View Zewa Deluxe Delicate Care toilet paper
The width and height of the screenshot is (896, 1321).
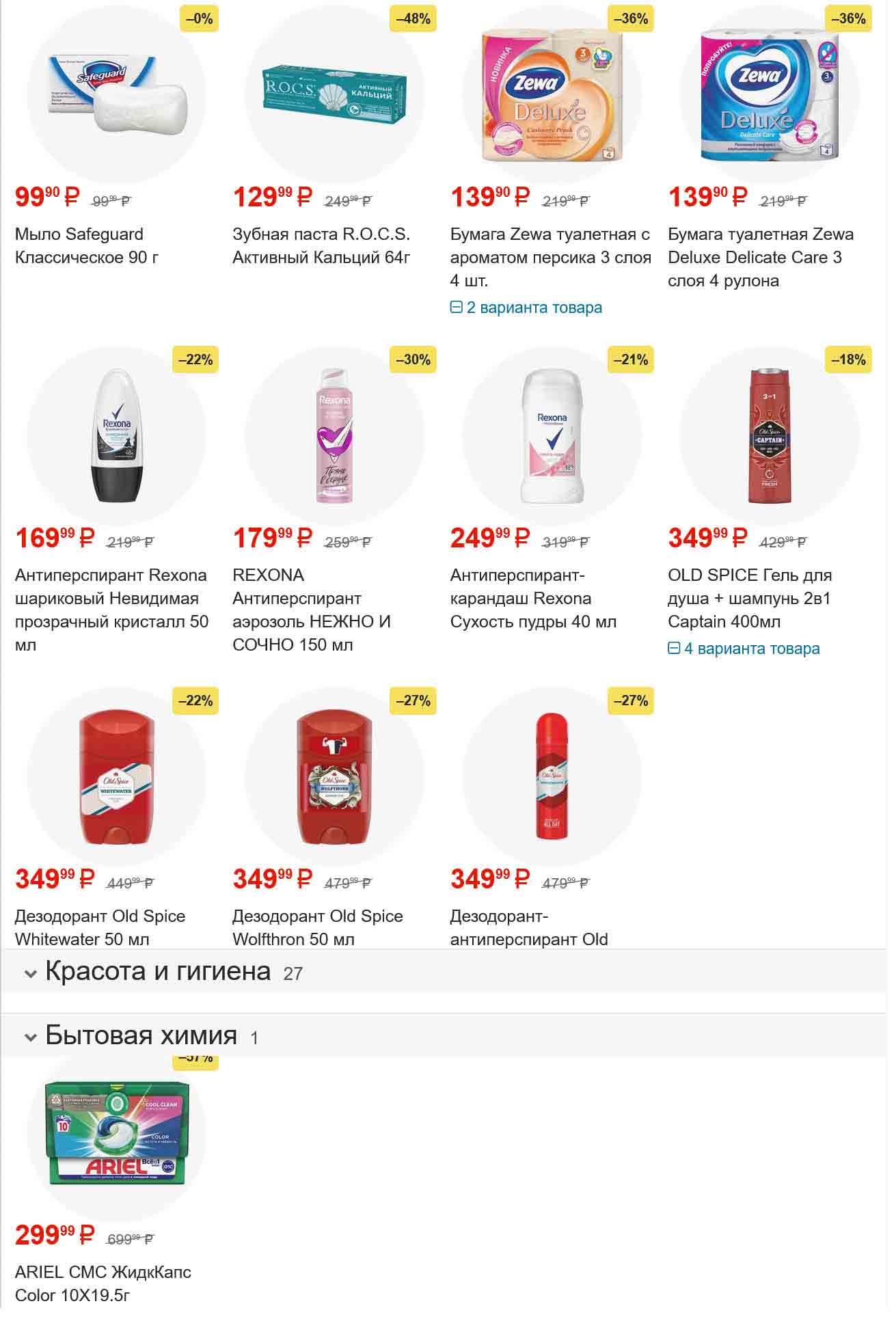coord(760,257)
